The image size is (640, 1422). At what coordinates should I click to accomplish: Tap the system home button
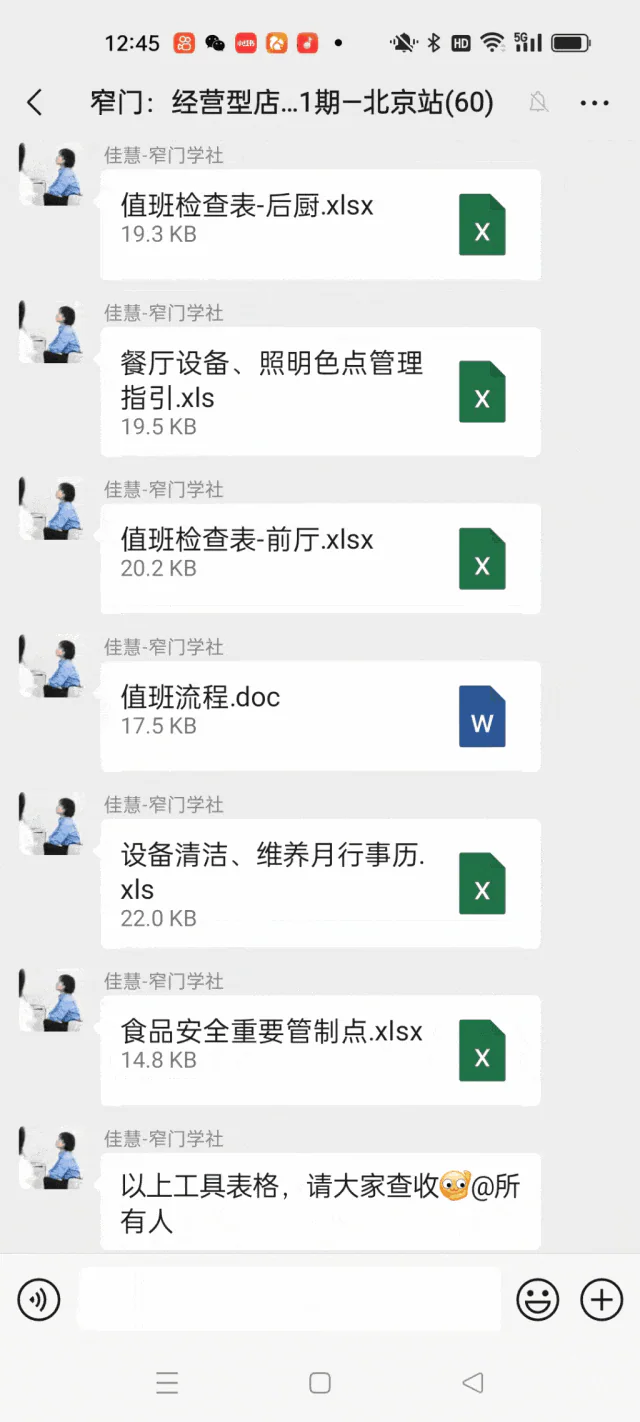[320, 1383]
